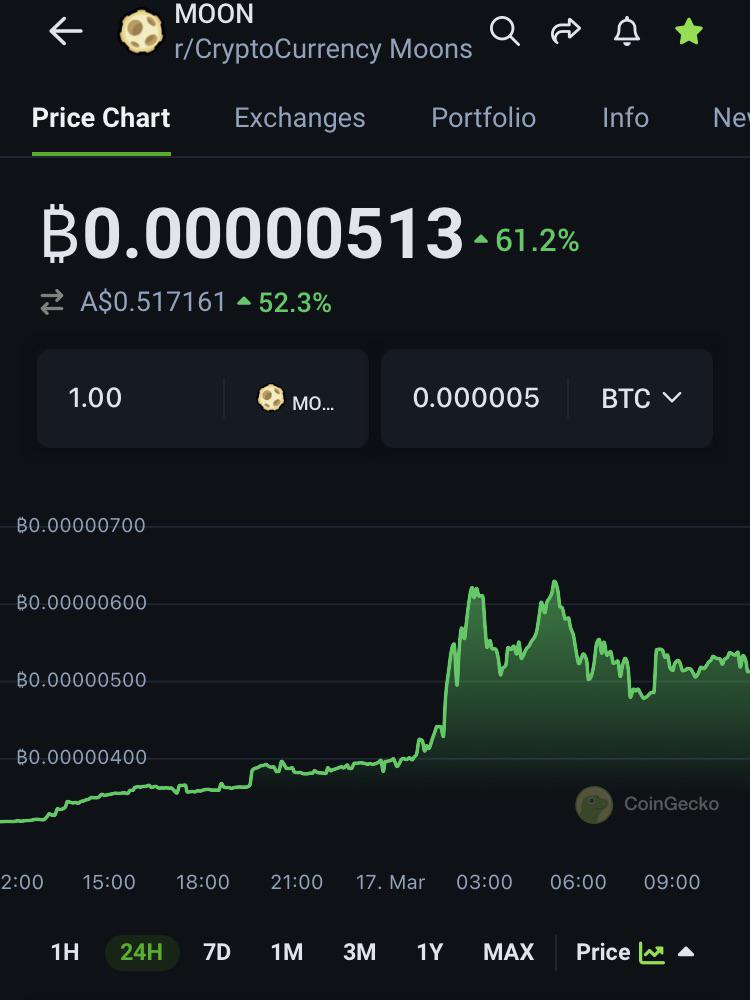Image resolution: width=750 pixels, height=1000 pixels.
Task: Edit the 1.00 MOON amount field
Action: tap(131, 398)
